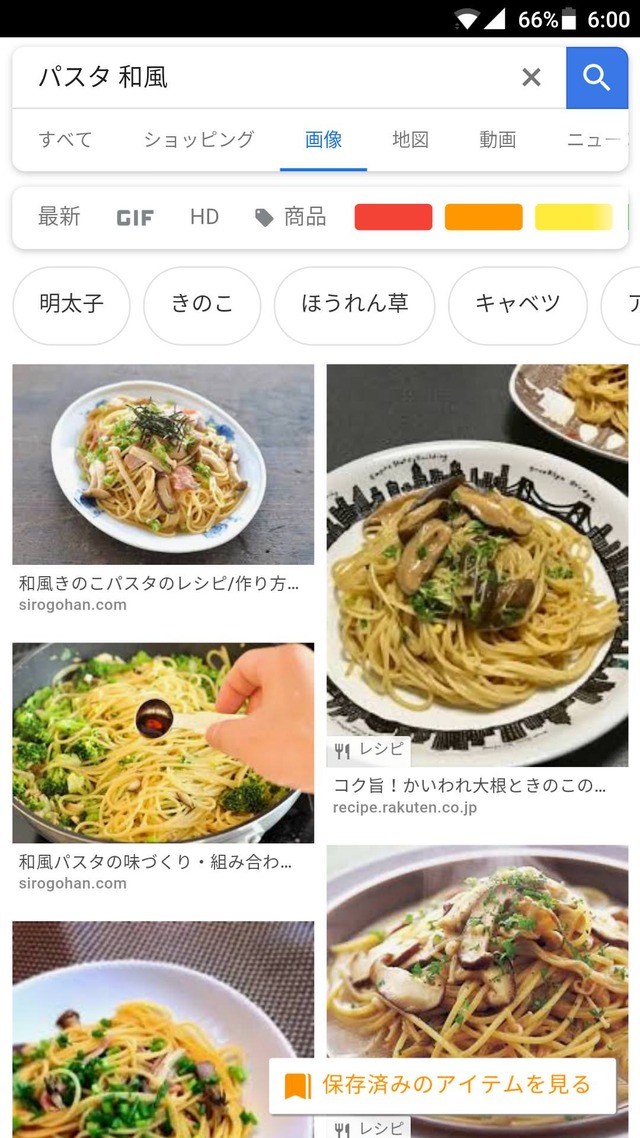Filter results to GIF images
The height and width of the screenshot is (1138, 640).
point(135,217)
